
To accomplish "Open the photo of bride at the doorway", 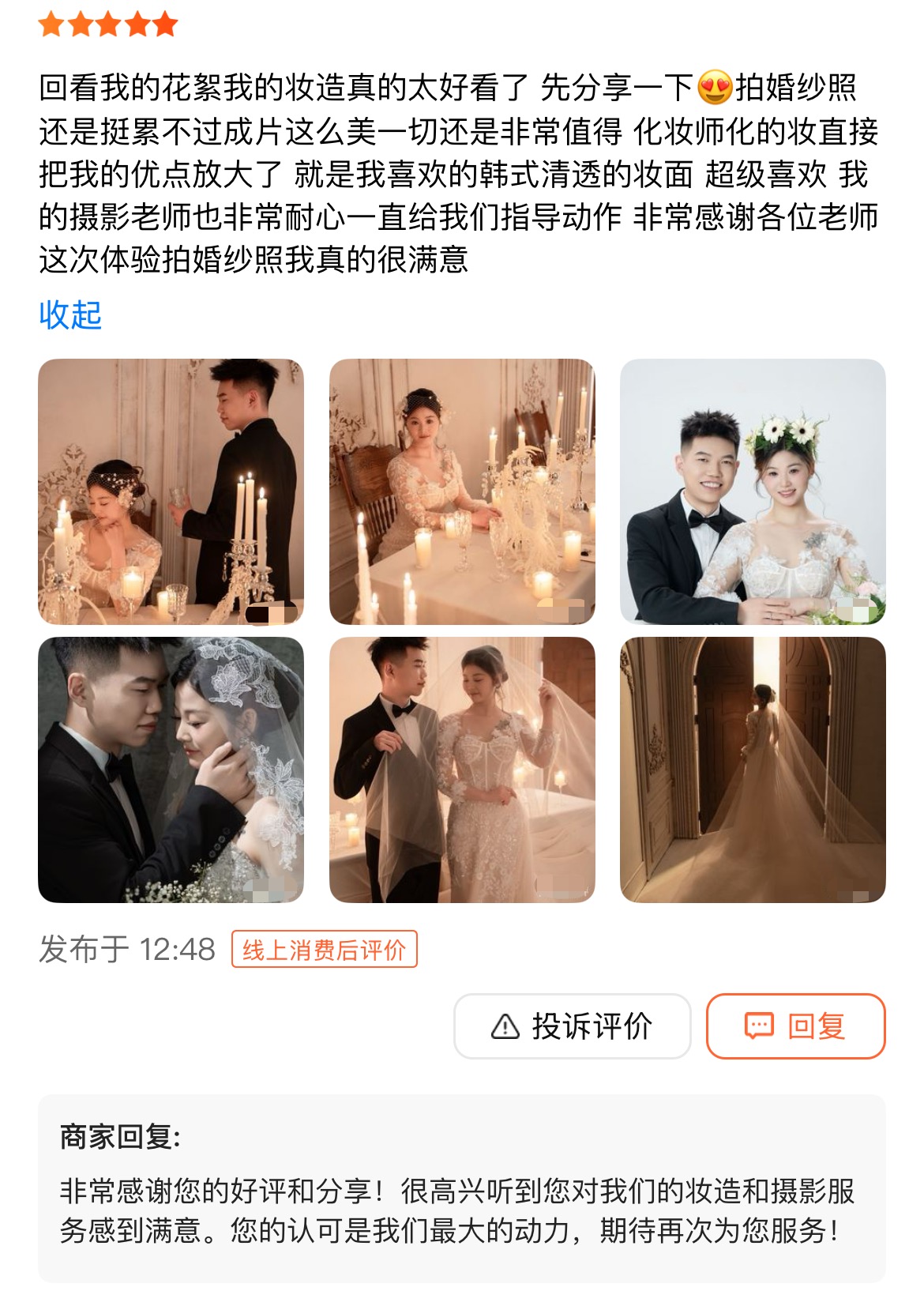I will coord(752,770).
